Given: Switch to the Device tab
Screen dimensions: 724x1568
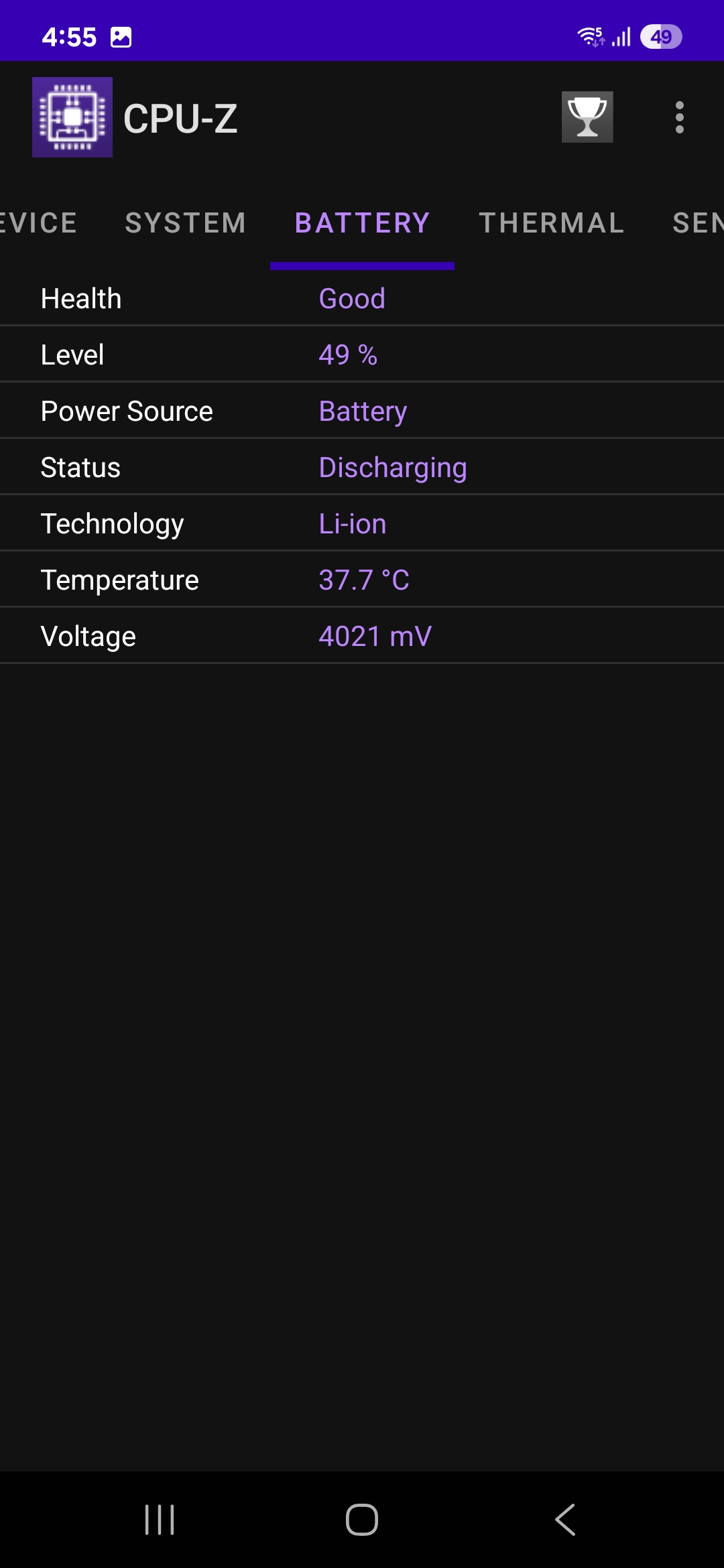Looking at the screenshot, I should pyautogui.click(x=38, y=223).
